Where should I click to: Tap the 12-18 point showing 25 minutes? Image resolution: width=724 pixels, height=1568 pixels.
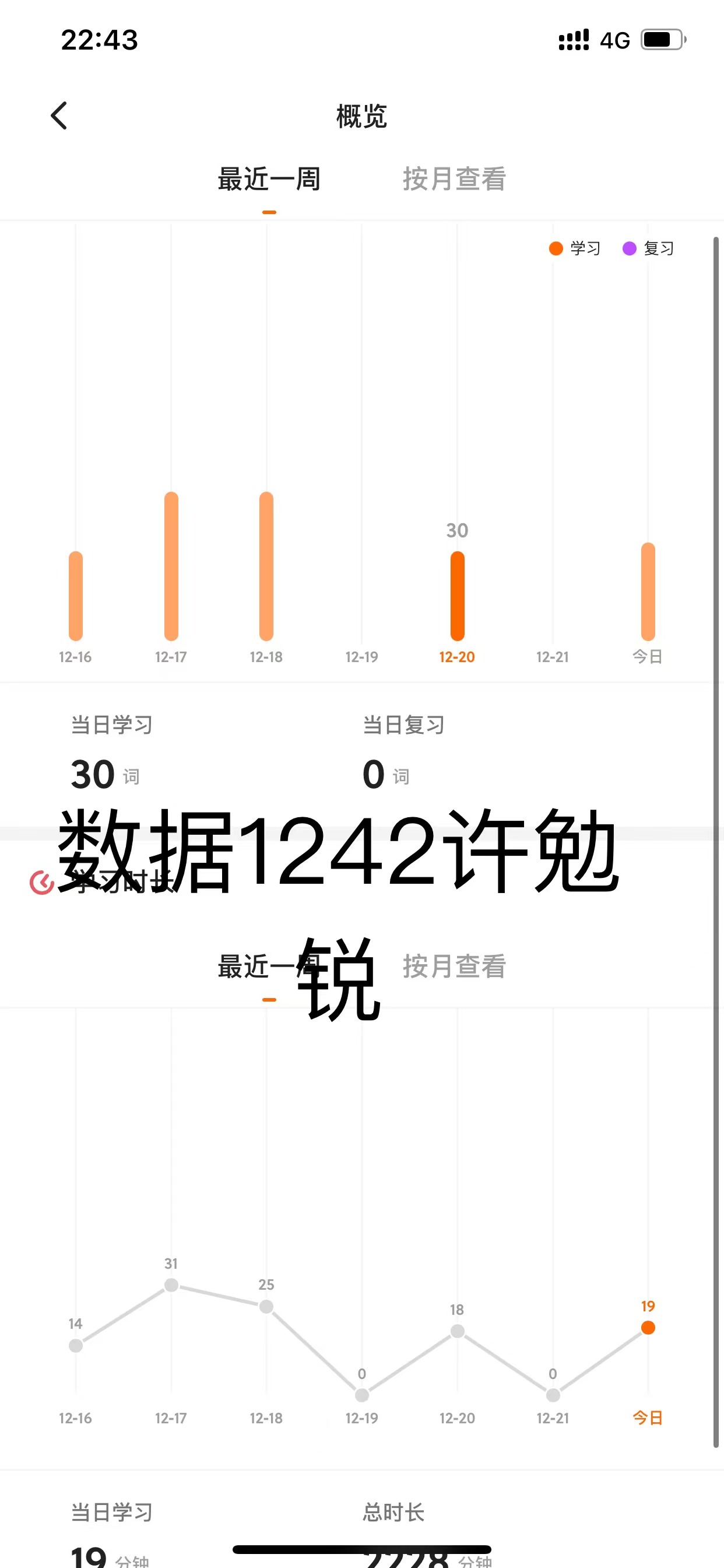pyautogui.click(x=266, y=1306)
